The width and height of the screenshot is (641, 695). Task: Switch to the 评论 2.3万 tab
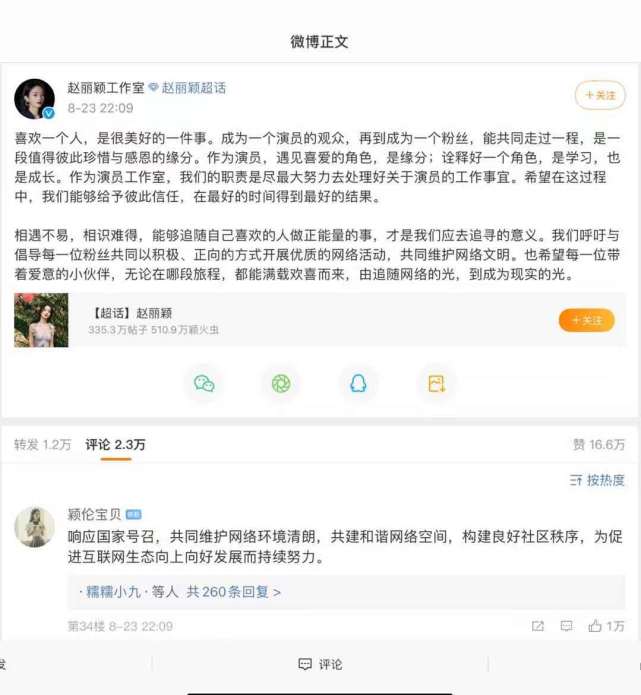pyautogui.click(x=115, y=445)
